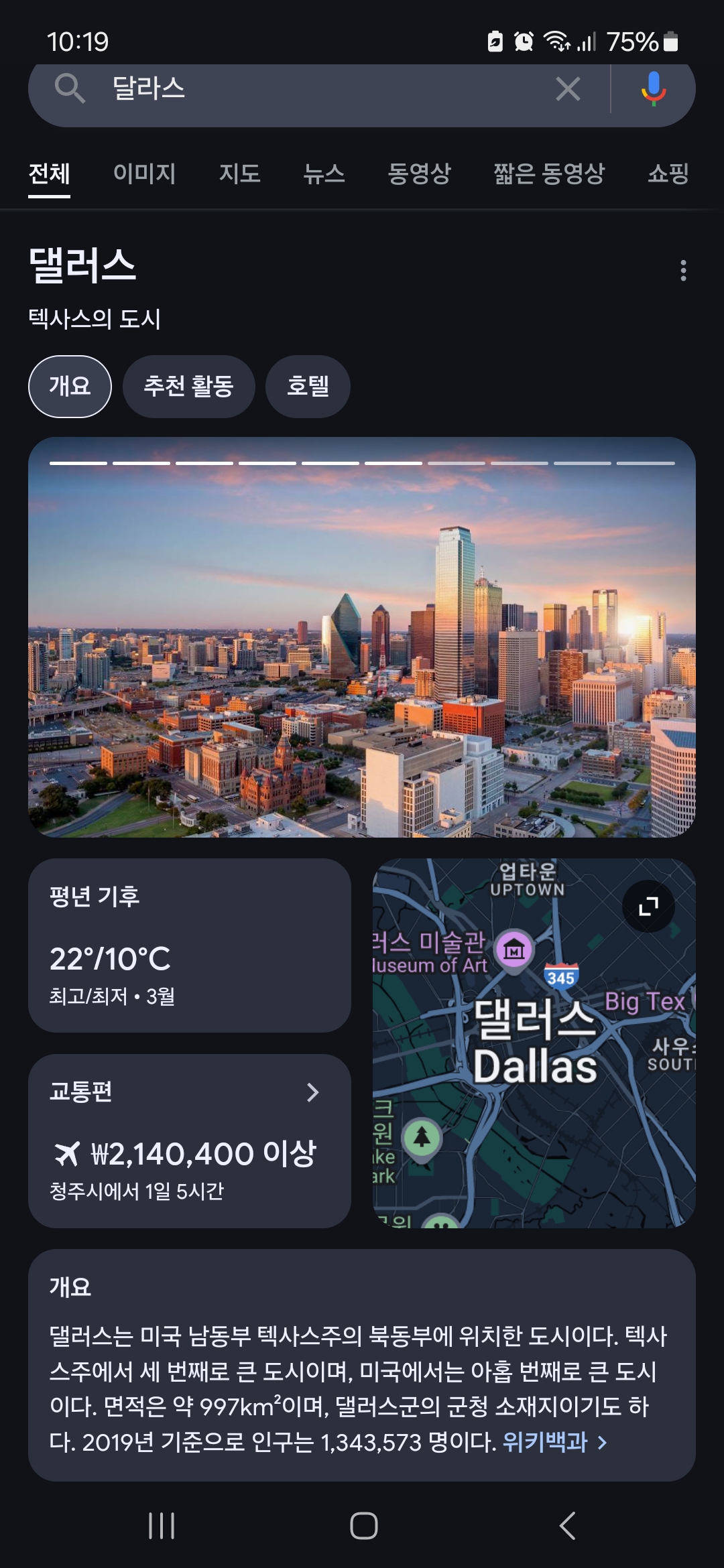Return to the home screen
The image size is (724, 1568).
363,1526
